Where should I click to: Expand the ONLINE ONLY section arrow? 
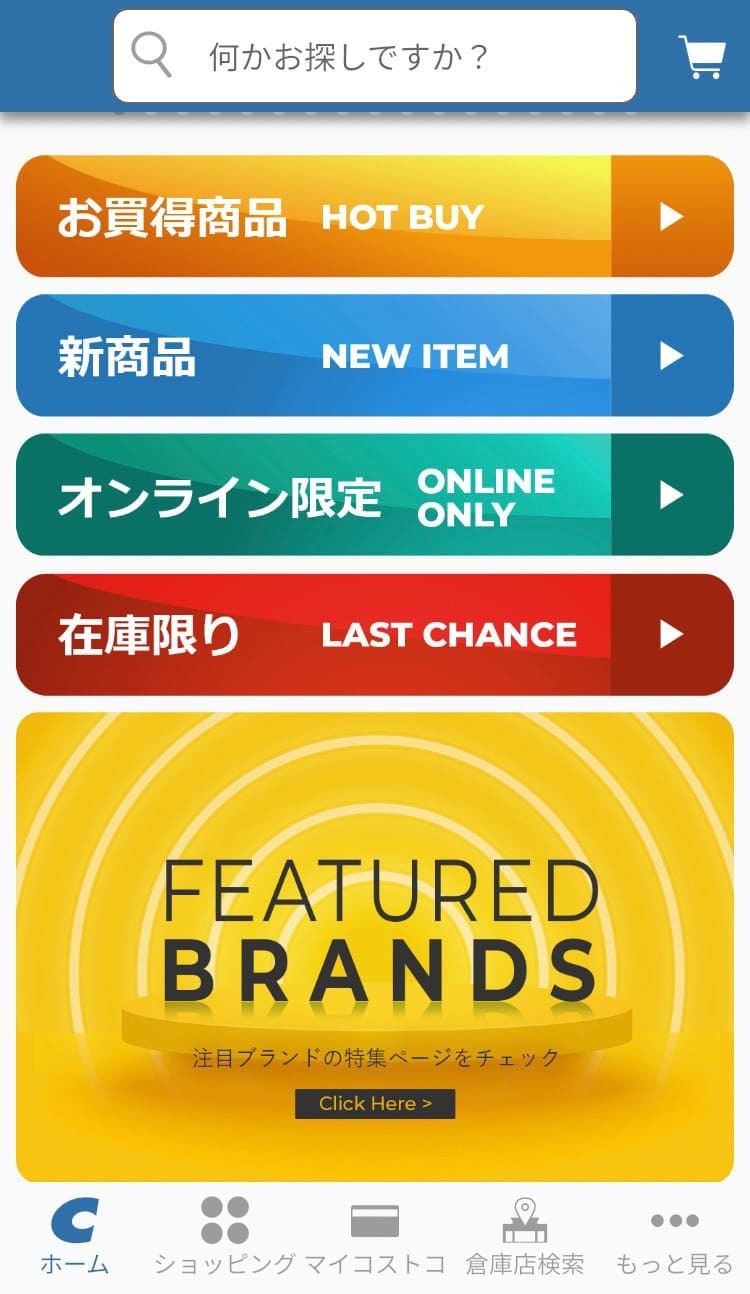pyautogui.click(x=672, y=494)
